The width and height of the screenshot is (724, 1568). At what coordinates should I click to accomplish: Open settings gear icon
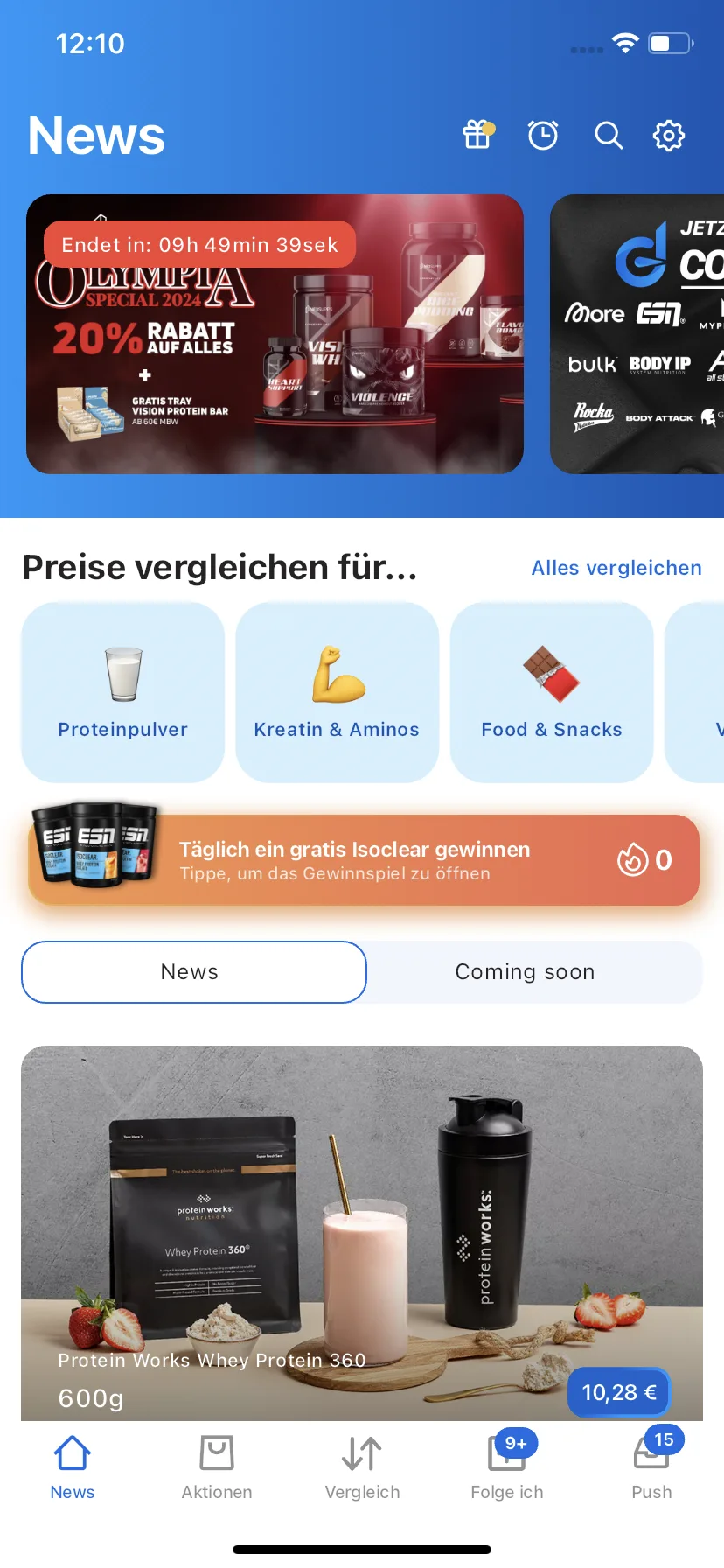point(669,136)
